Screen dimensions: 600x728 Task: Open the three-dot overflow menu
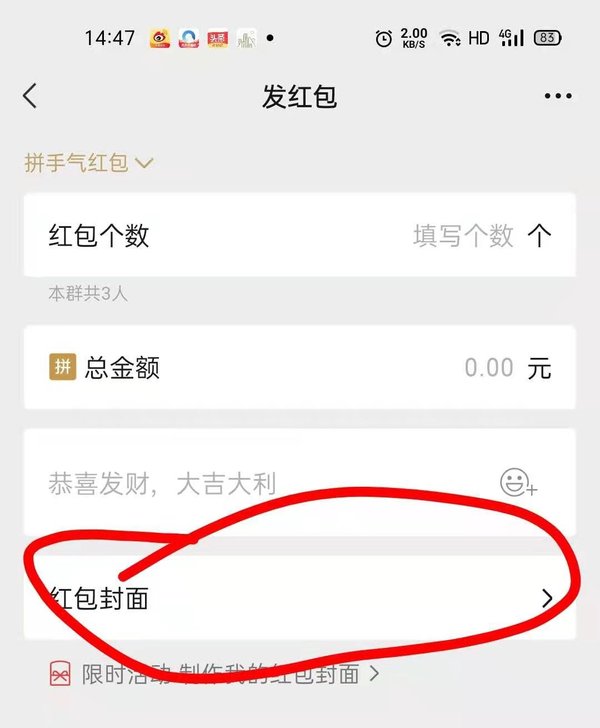[557, 96]
